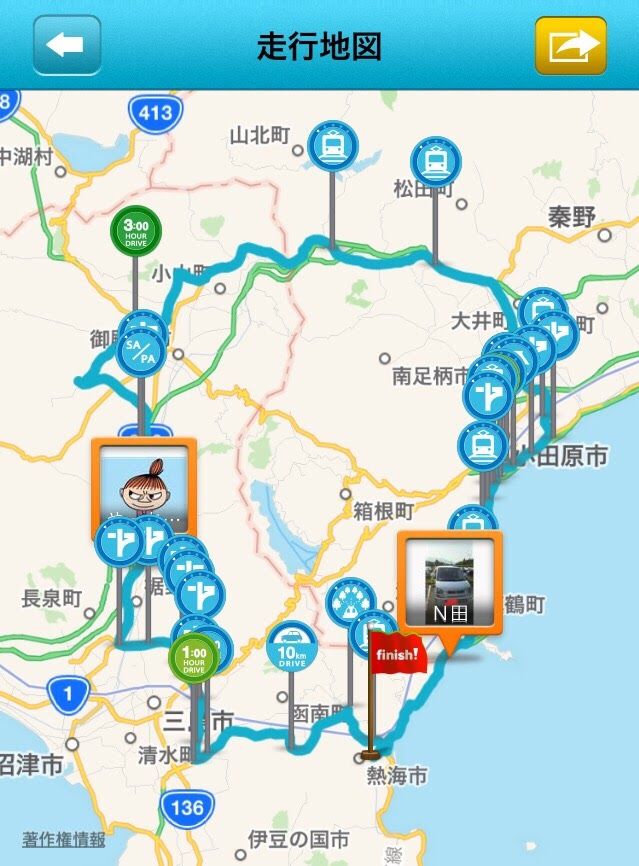Select the 1:00 hour drive badge
Screen dimensions: 639x866
192,656
